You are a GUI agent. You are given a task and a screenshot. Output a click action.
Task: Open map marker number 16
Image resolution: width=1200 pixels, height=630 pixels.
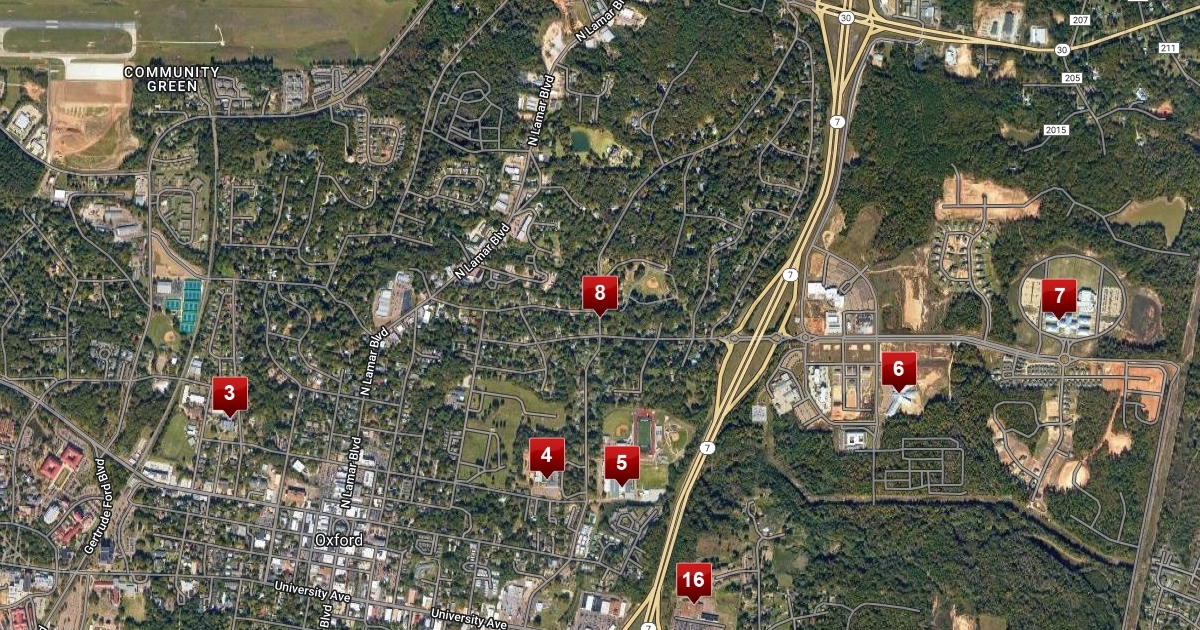coord(693,580)
